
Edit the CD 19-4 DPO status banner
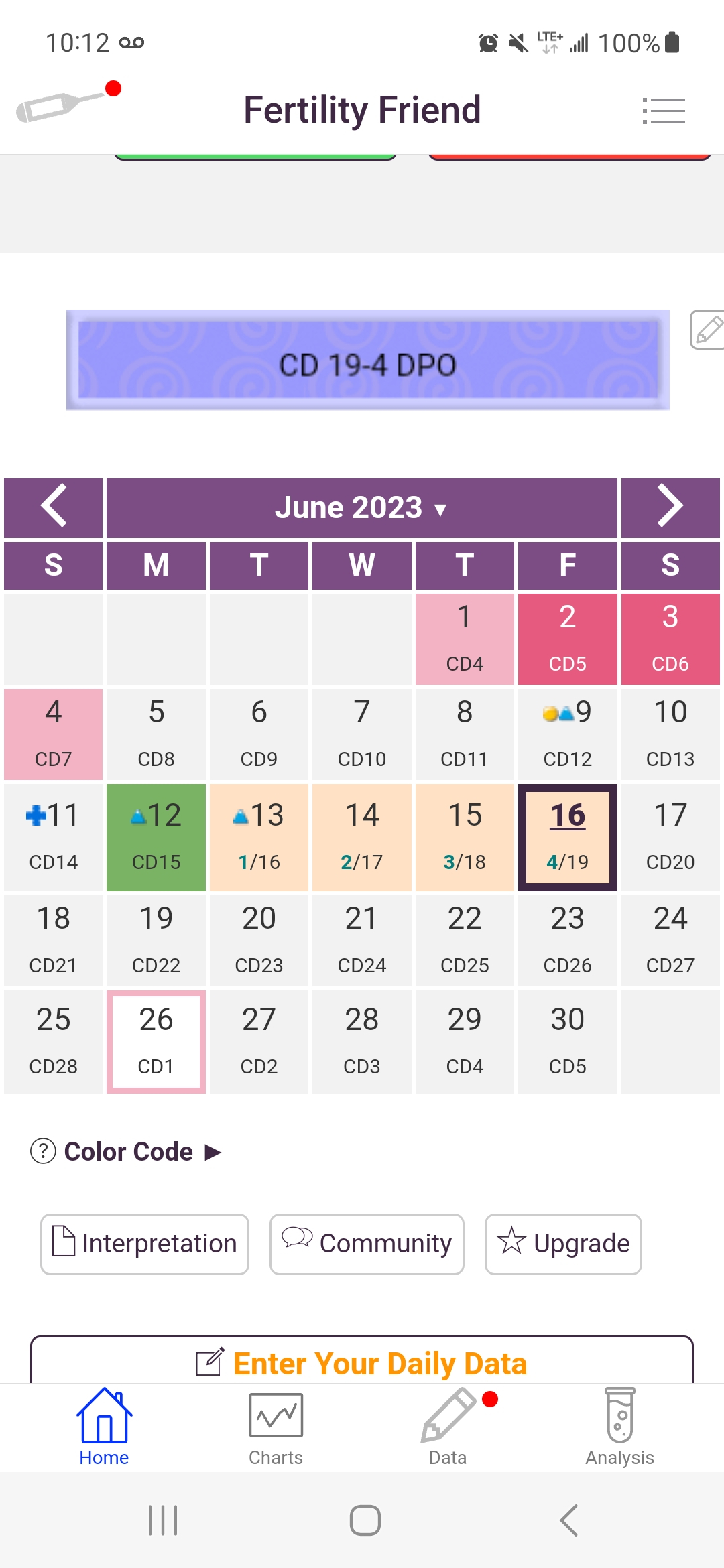[707, 330]
